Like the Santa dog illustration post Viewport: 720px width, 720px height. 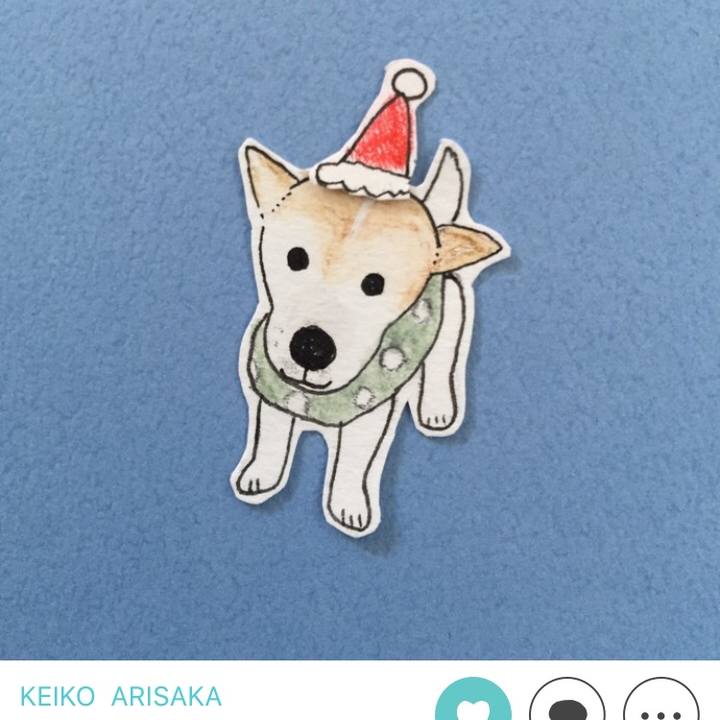473,704
